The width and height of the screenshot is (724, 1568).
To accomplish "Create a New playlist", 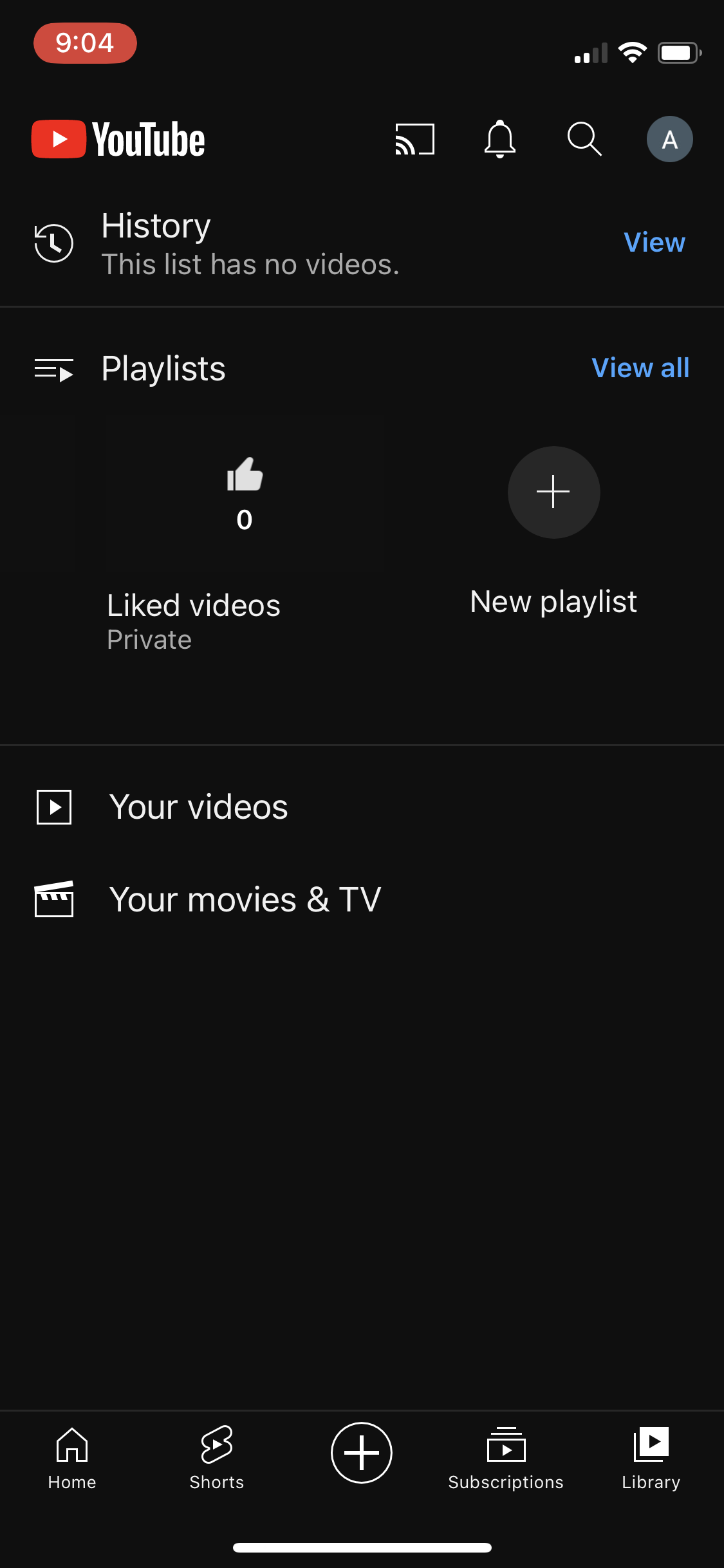I will point(553,492).
